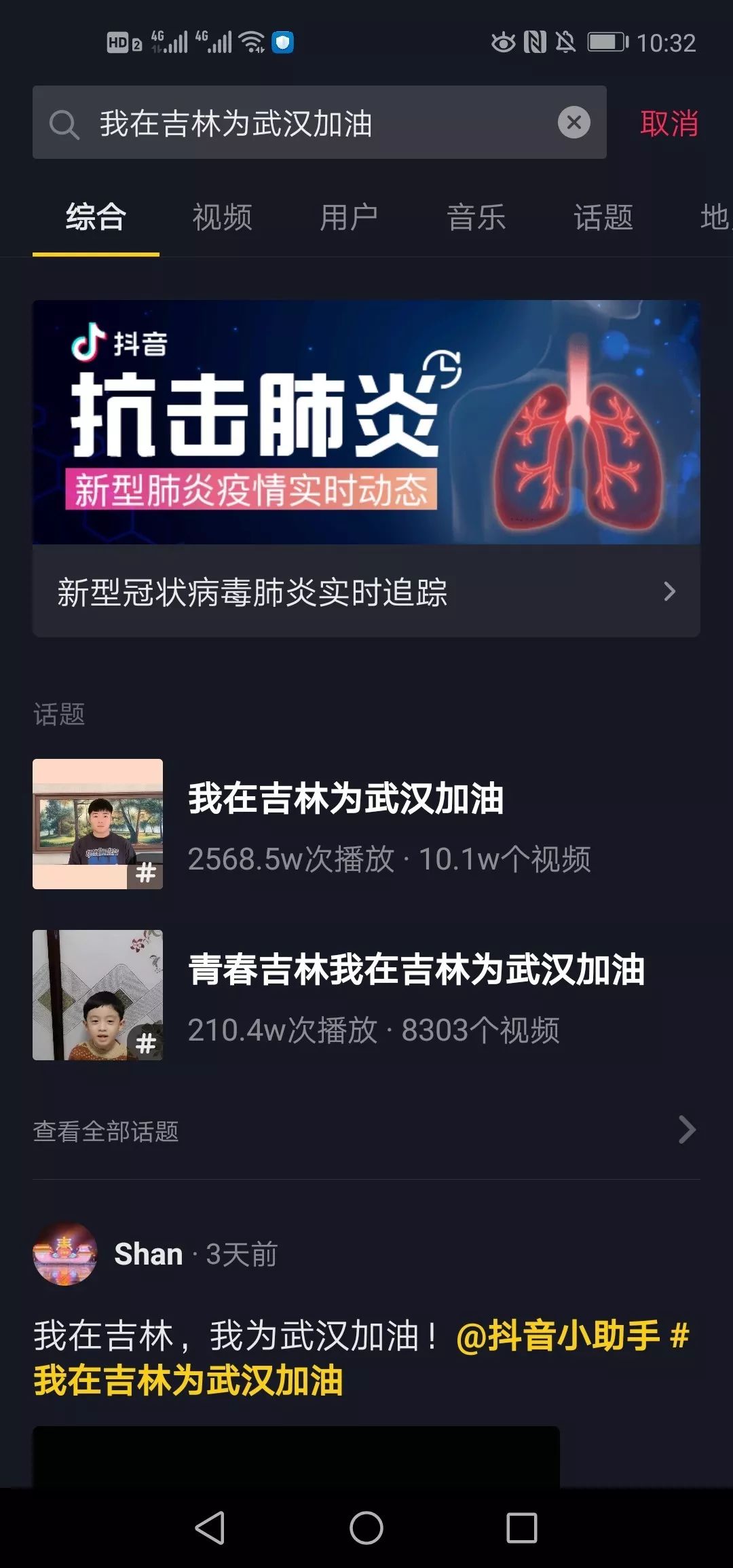Open 新型冠状病毒肺炎实时追踪 row
This screenshot has height=1568, width=733.
click(x=366, y=592)
